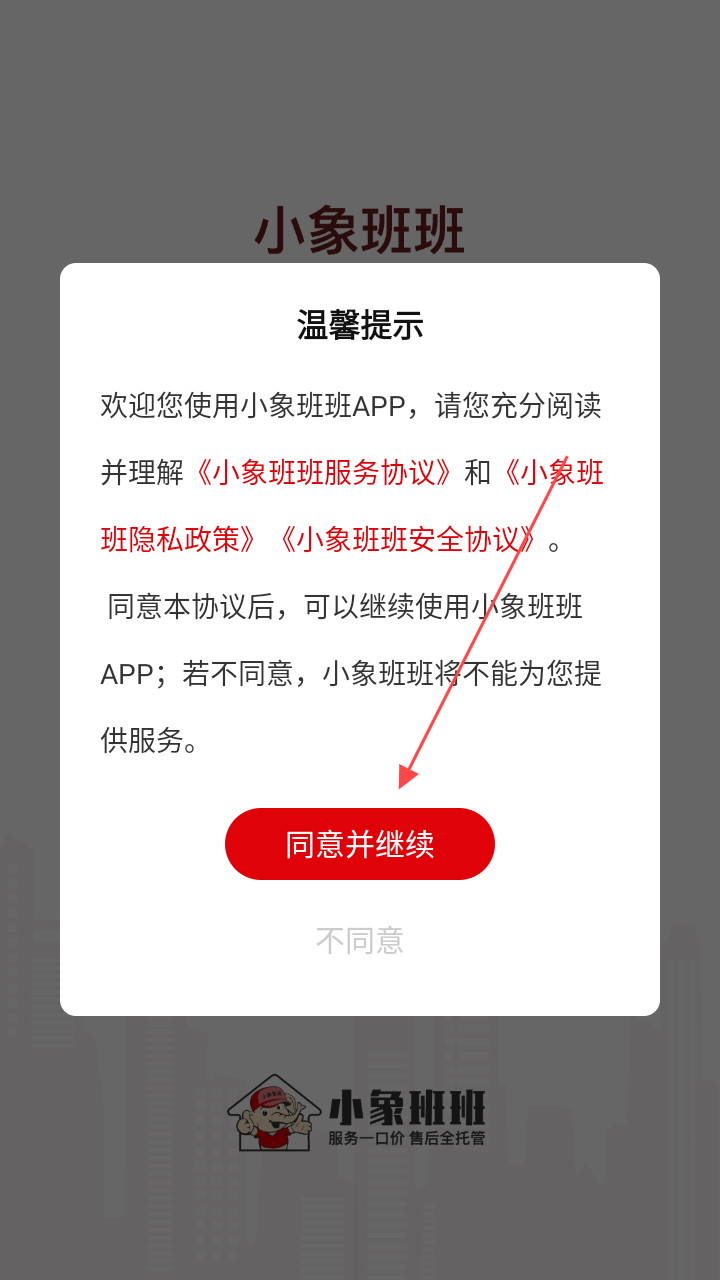The height and width of the screenshot is (1280, 720).
Task: Tap 同意并继续 to accept and continue
Action: 360,844
